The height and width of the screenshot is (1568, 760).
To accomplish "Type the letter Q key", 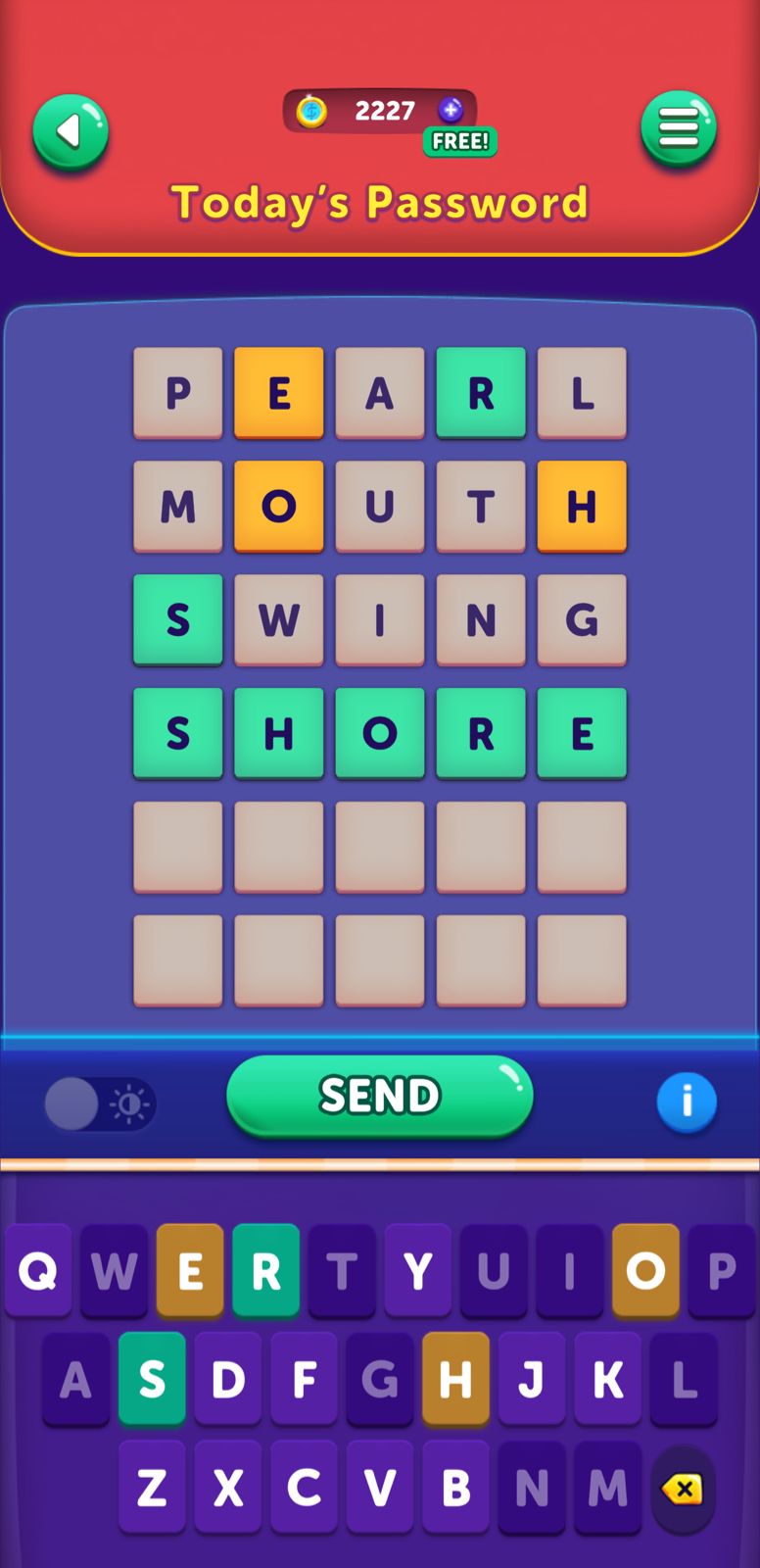I will coord(38,1271).
